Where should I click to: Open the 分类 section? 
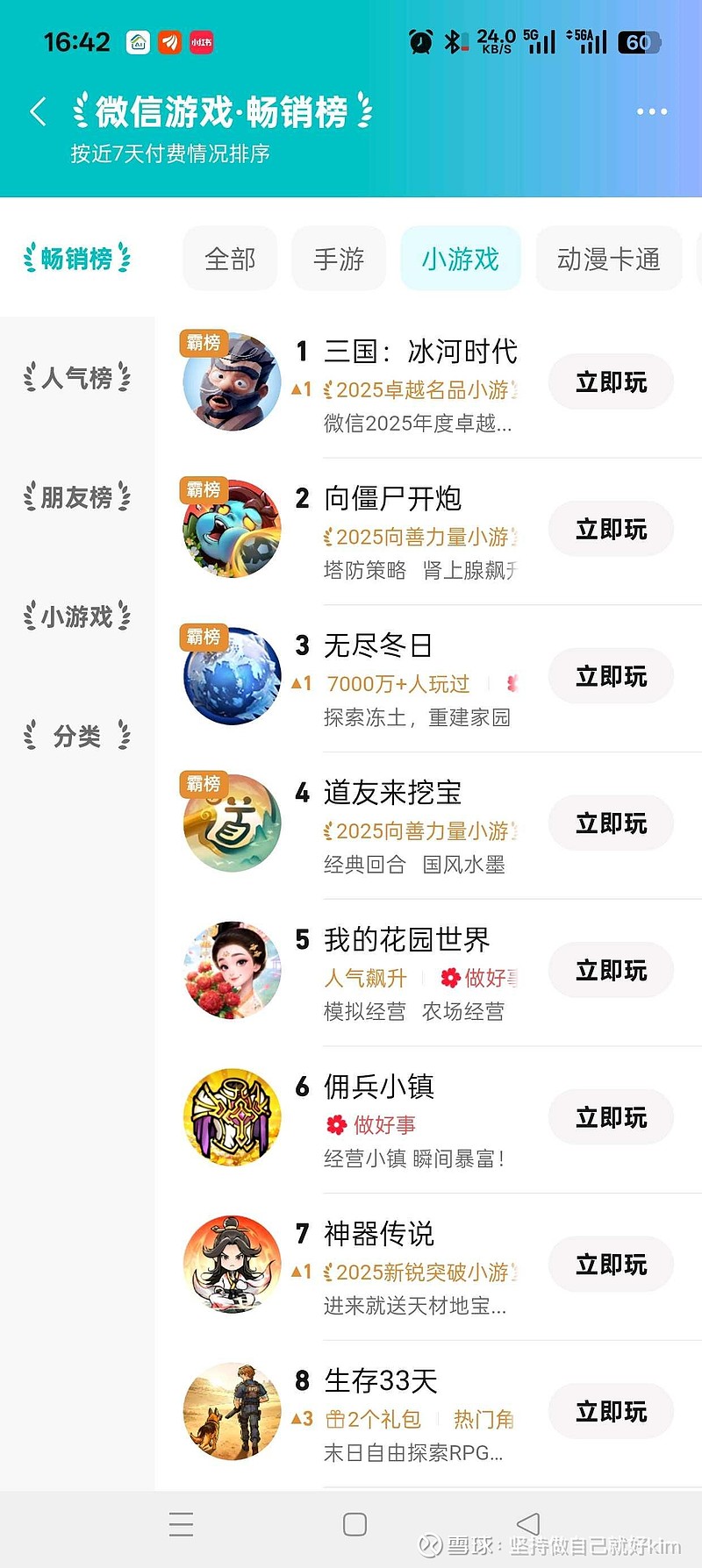coord(77,736)
